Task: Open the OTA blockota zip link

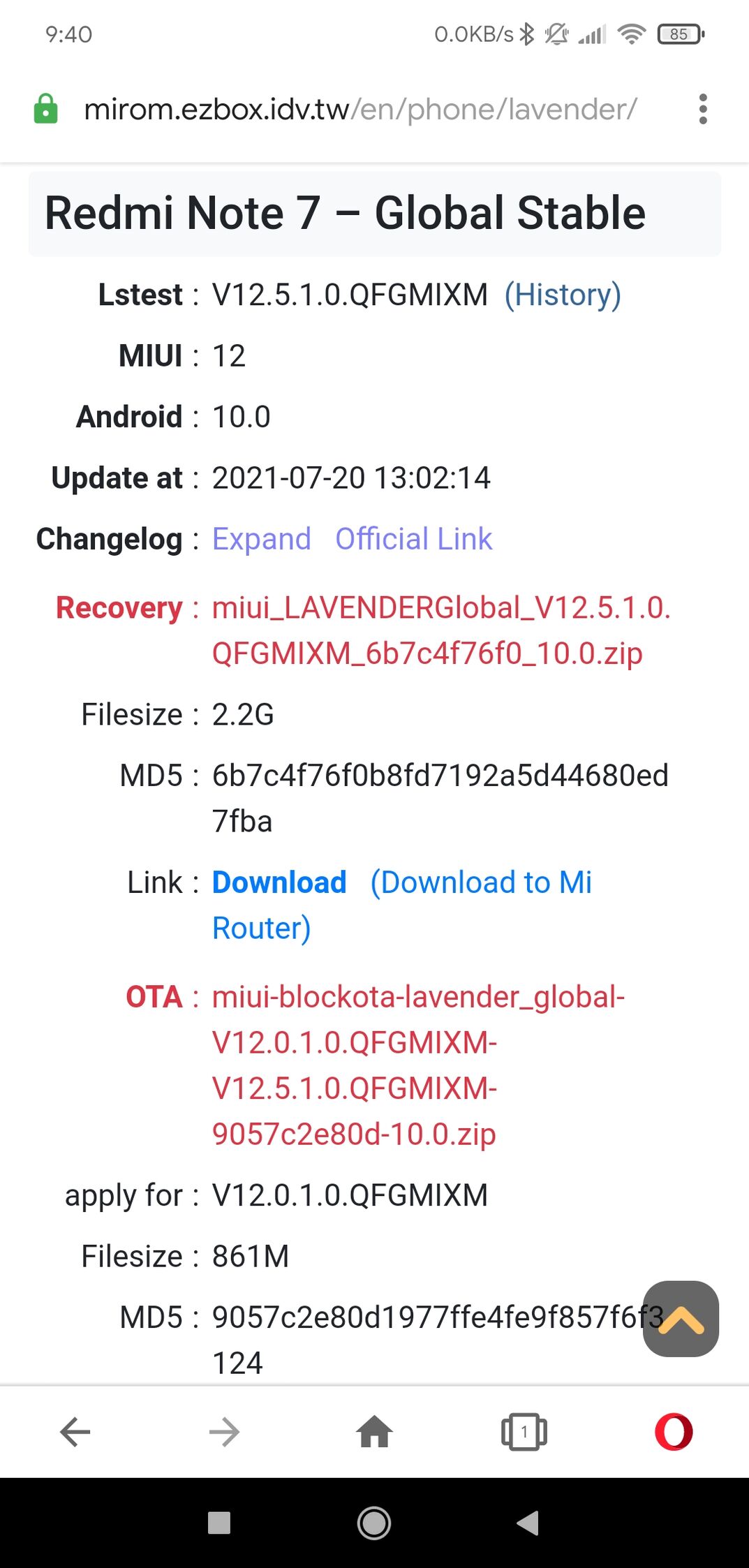Action: pos(419,1065)
